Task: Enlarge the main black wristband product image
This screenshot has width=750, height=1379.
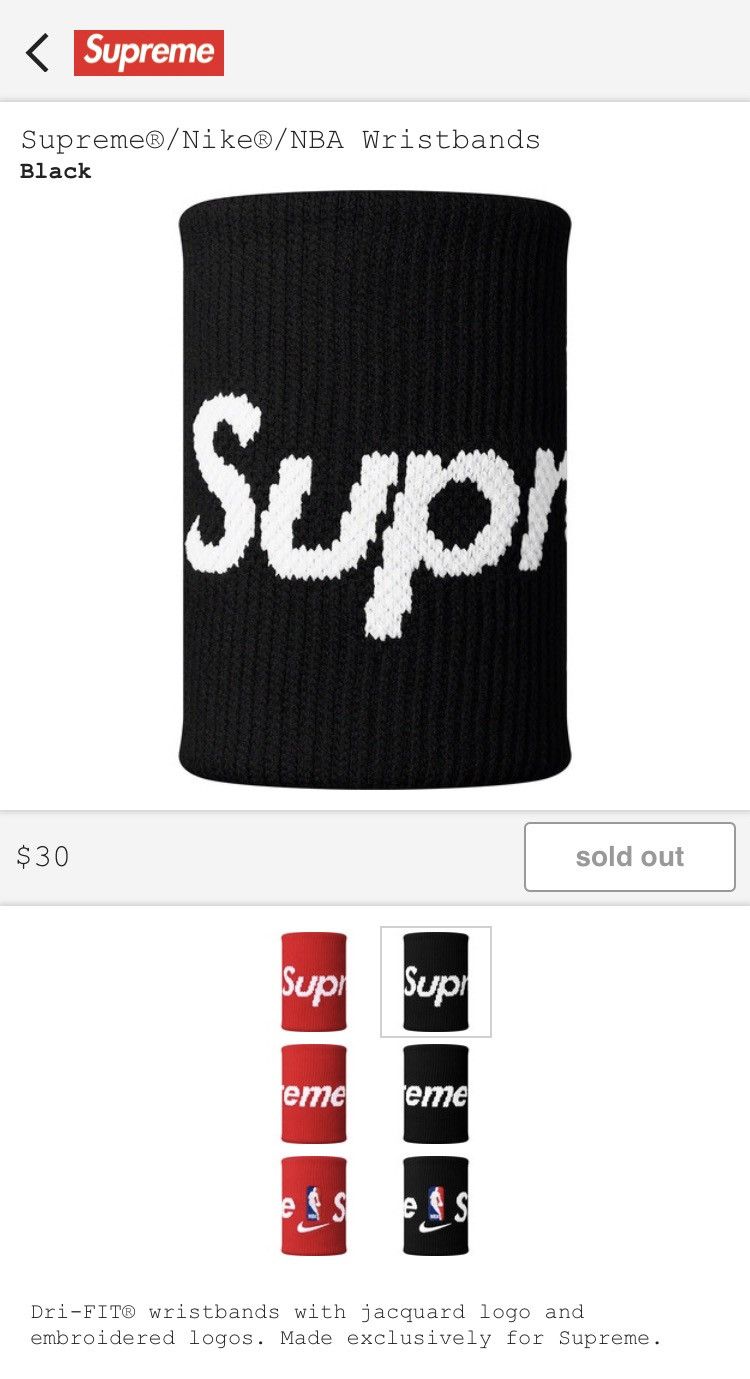Action: pos(375,490)
